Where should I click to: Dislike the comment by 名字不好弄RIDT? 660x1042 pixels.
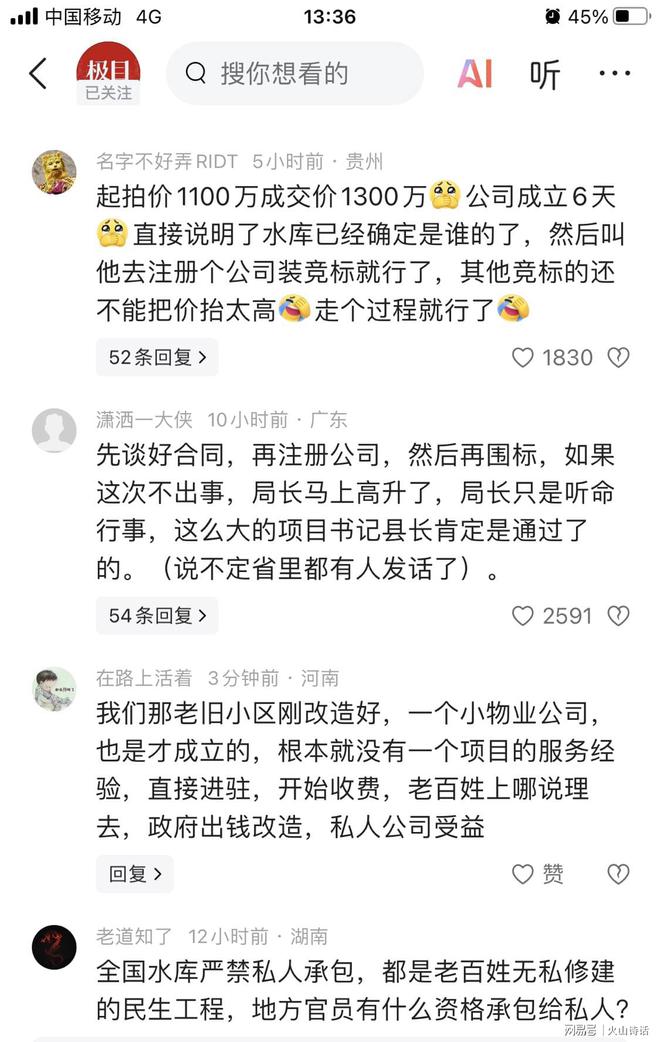click(x=619, y=357)
